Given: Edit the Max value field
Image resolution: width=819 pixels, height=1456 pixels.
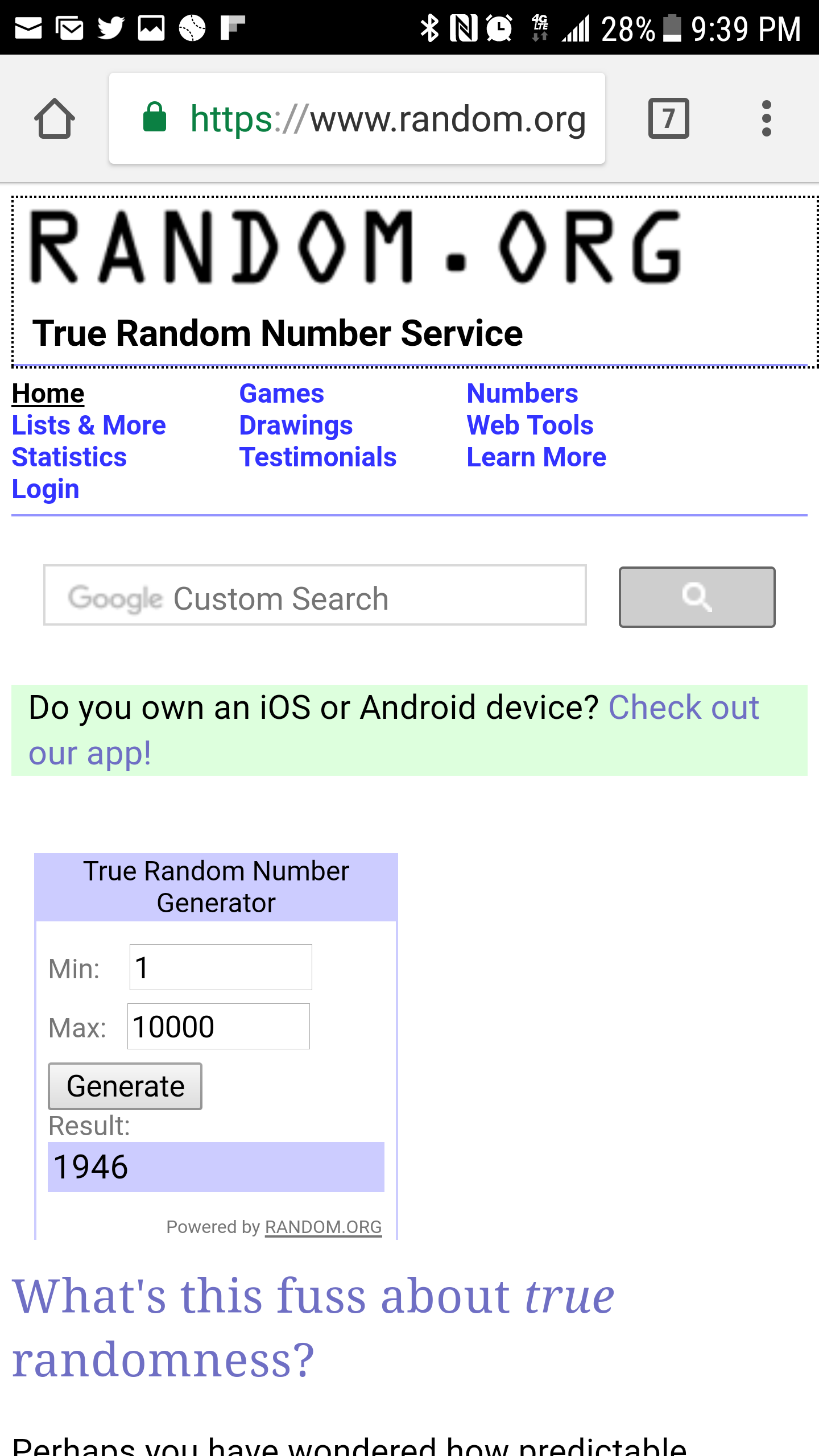Looking at the screenshot, I should pyautogui.click(x=218, y=1026).
